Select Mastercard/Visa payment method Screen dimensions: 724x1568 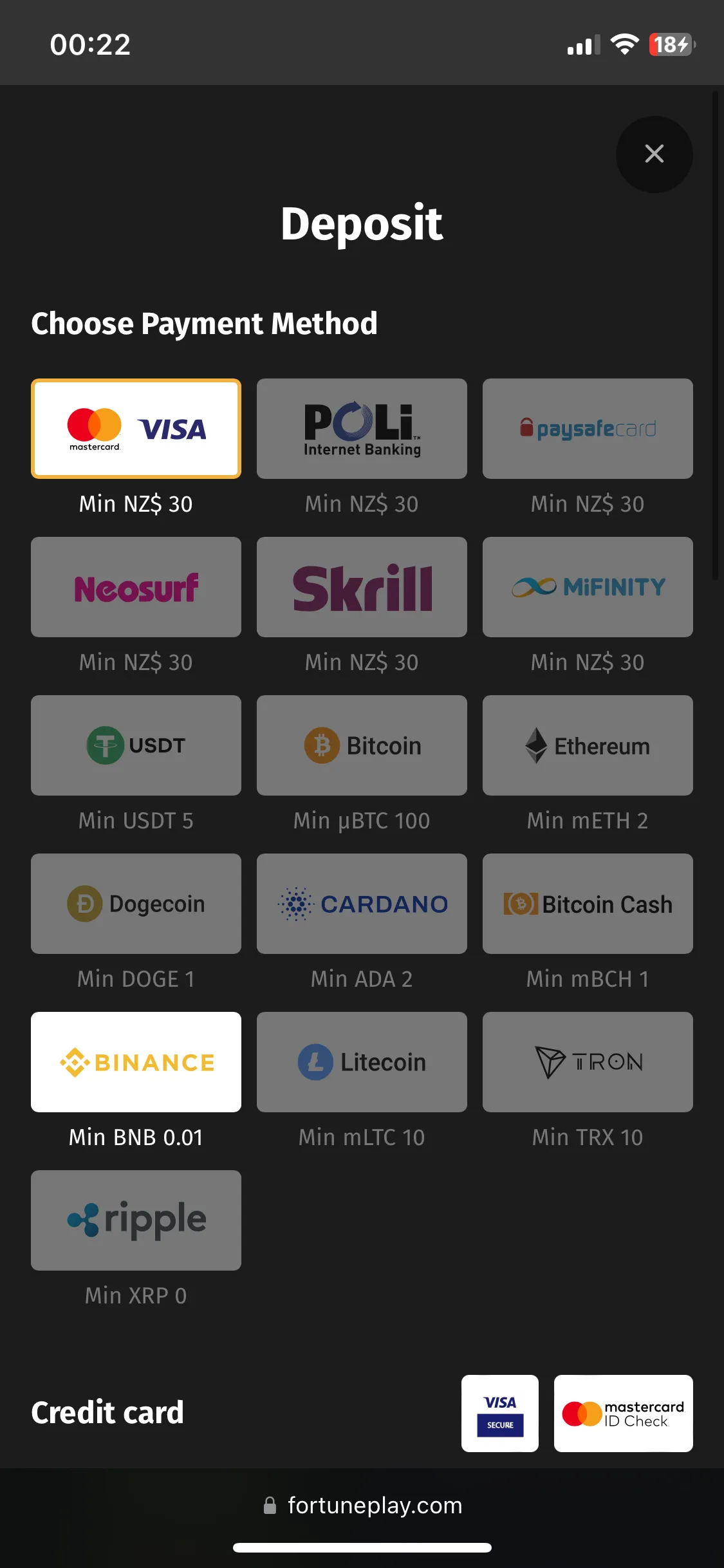136,429
